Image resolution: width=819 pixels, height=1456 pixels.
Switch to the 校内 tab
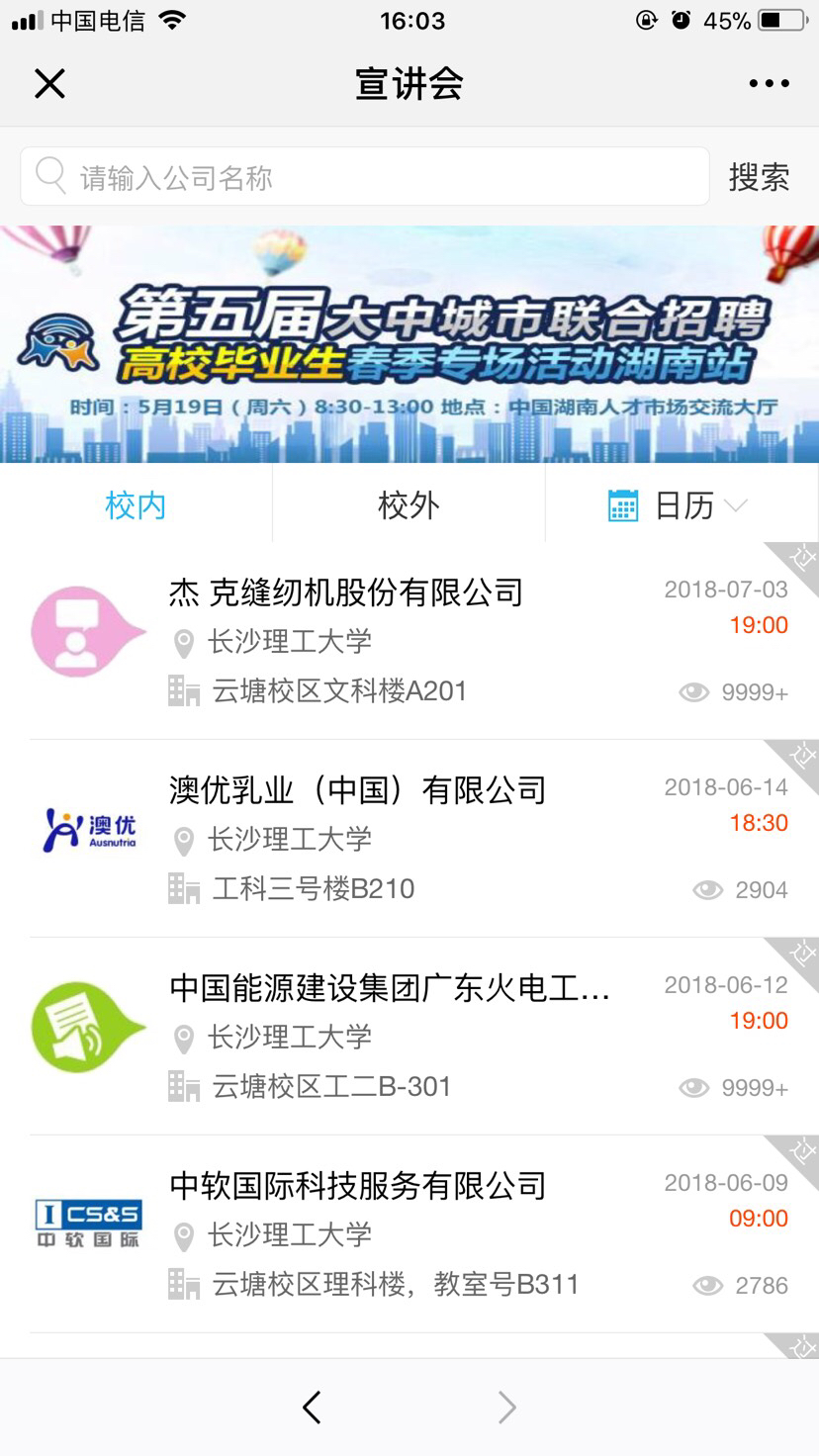click(136, 505)
